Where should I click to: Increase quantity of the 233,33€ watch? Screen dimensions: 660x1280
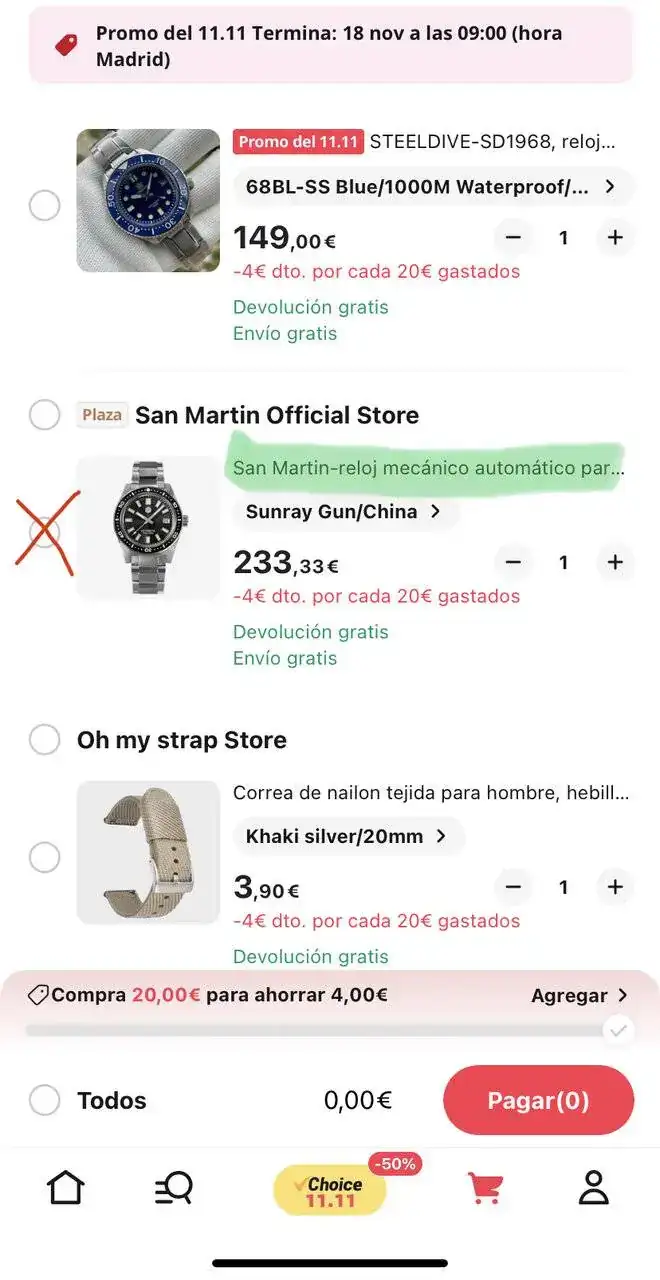pyautogui.click(x=615, y=563)
